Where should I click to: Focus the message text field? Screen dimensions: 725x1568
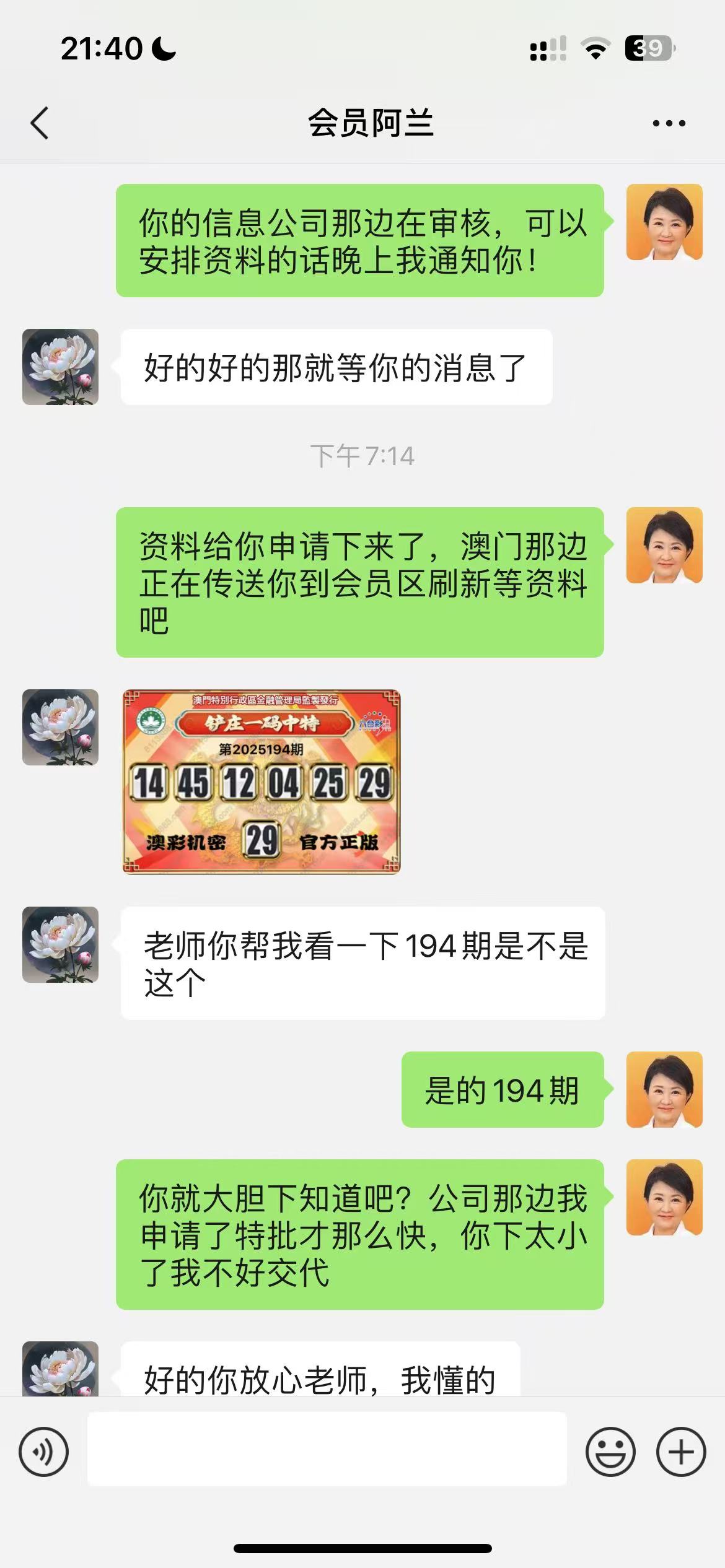point(327,1449)
